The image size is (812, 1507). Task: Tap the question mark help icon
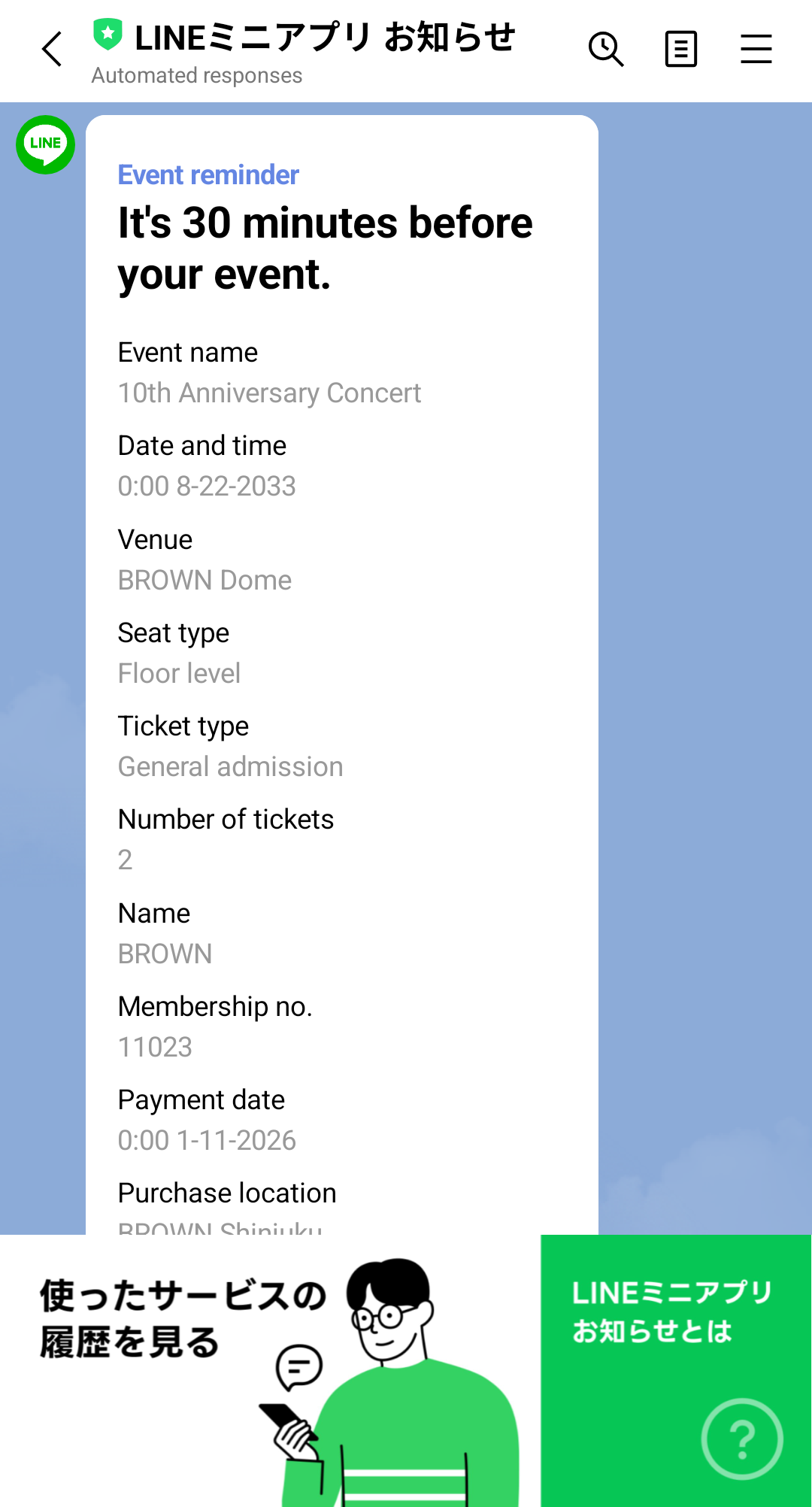pyautogui.click(x=743, y=1439)
